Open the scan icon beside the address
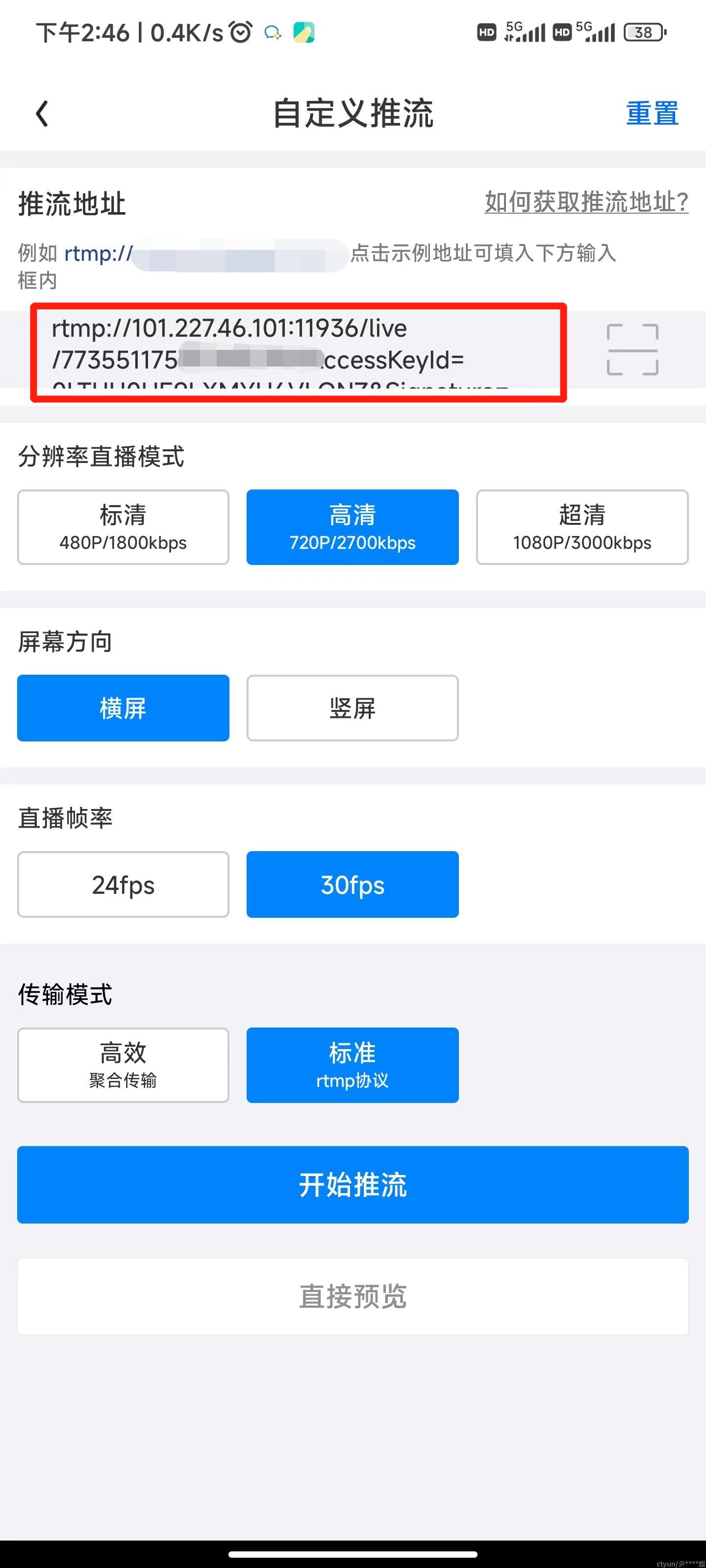Screen dimensions: 706x1568 coord(632,350)
